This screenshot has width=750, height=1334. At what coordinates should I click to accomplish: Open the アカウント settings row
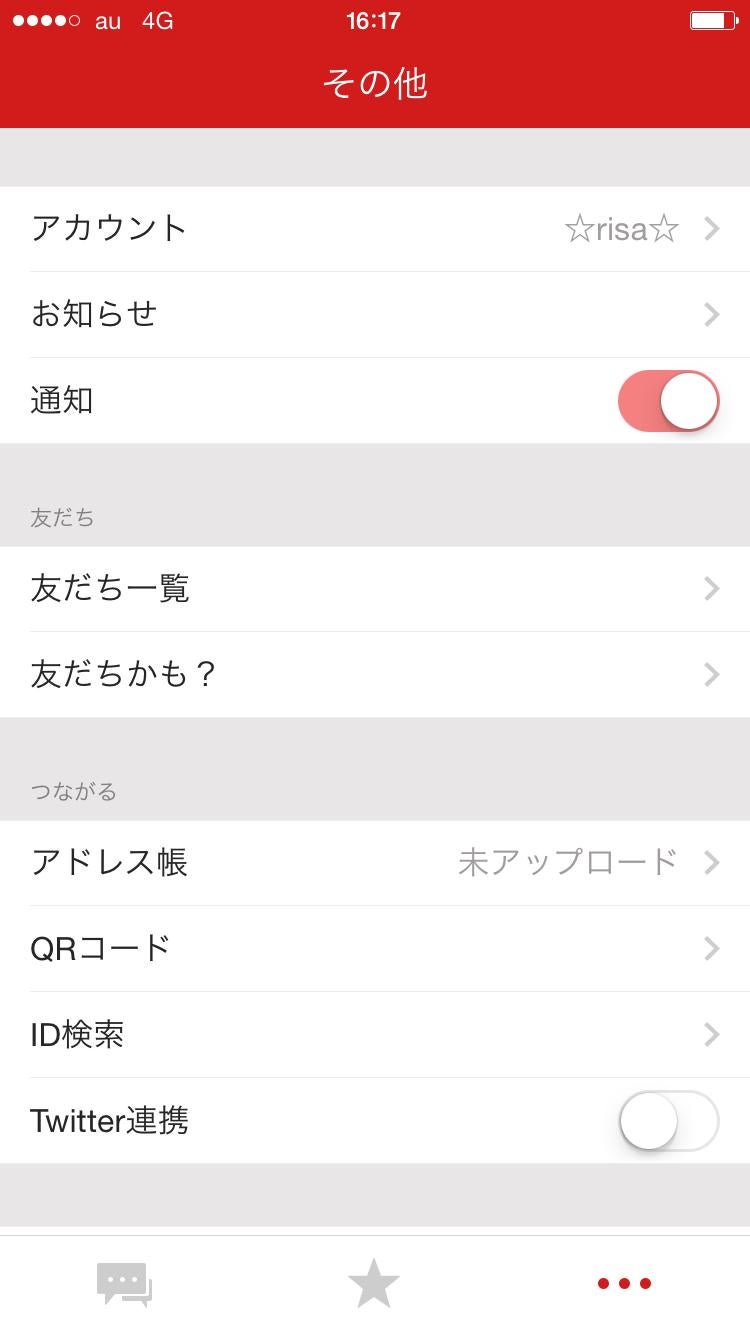(375, 229)
